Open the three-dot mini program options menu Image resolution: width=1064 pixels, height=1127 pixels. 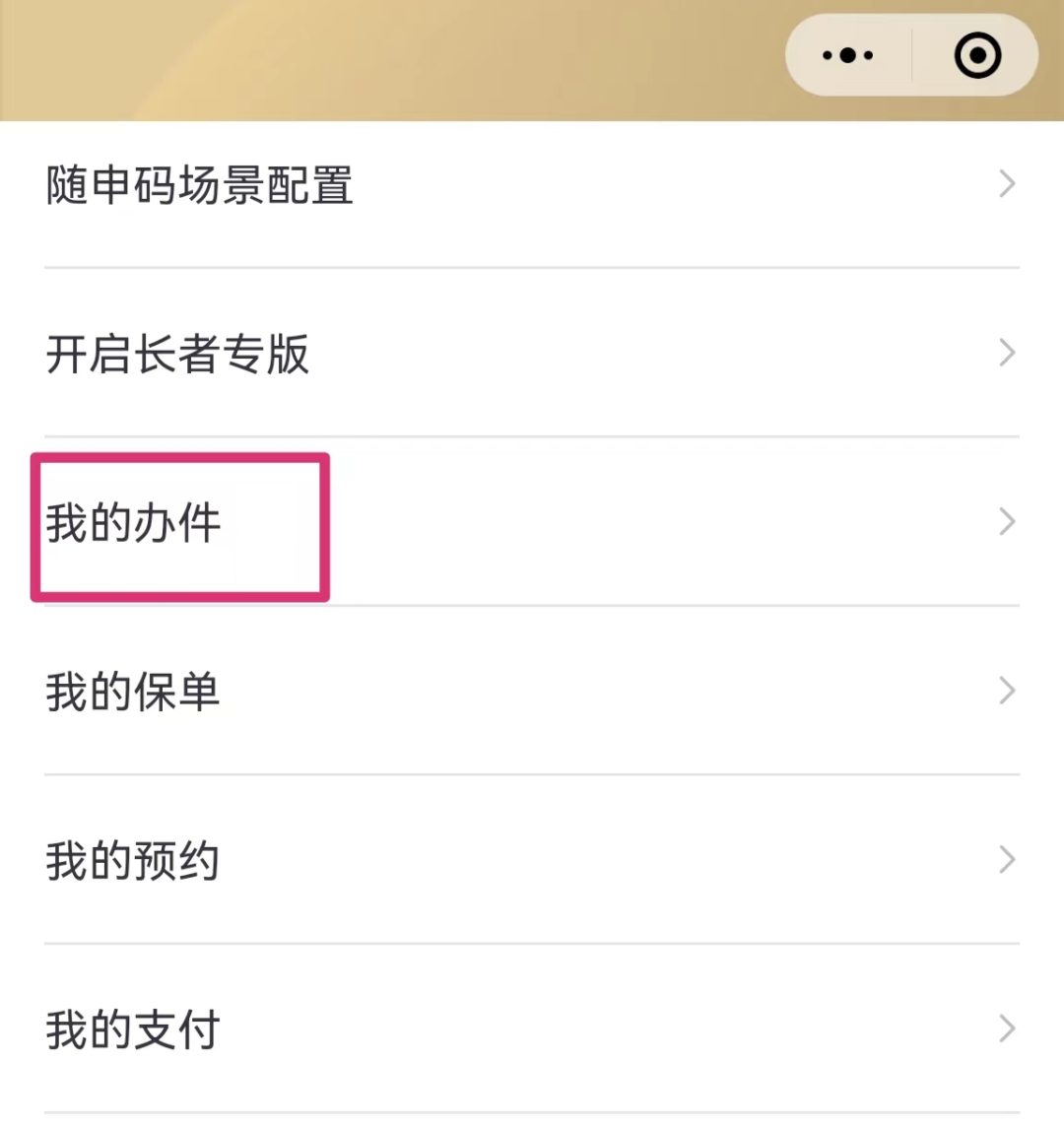pyautogui.click(x=845, y=55)
